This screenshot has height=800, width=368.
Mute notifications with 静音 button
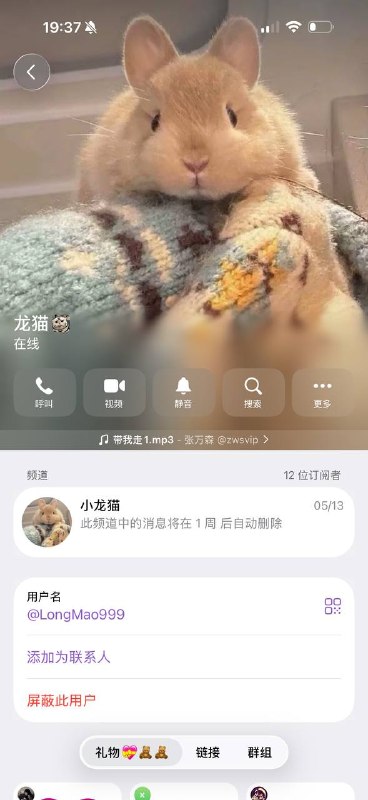[x=184, y=392]
